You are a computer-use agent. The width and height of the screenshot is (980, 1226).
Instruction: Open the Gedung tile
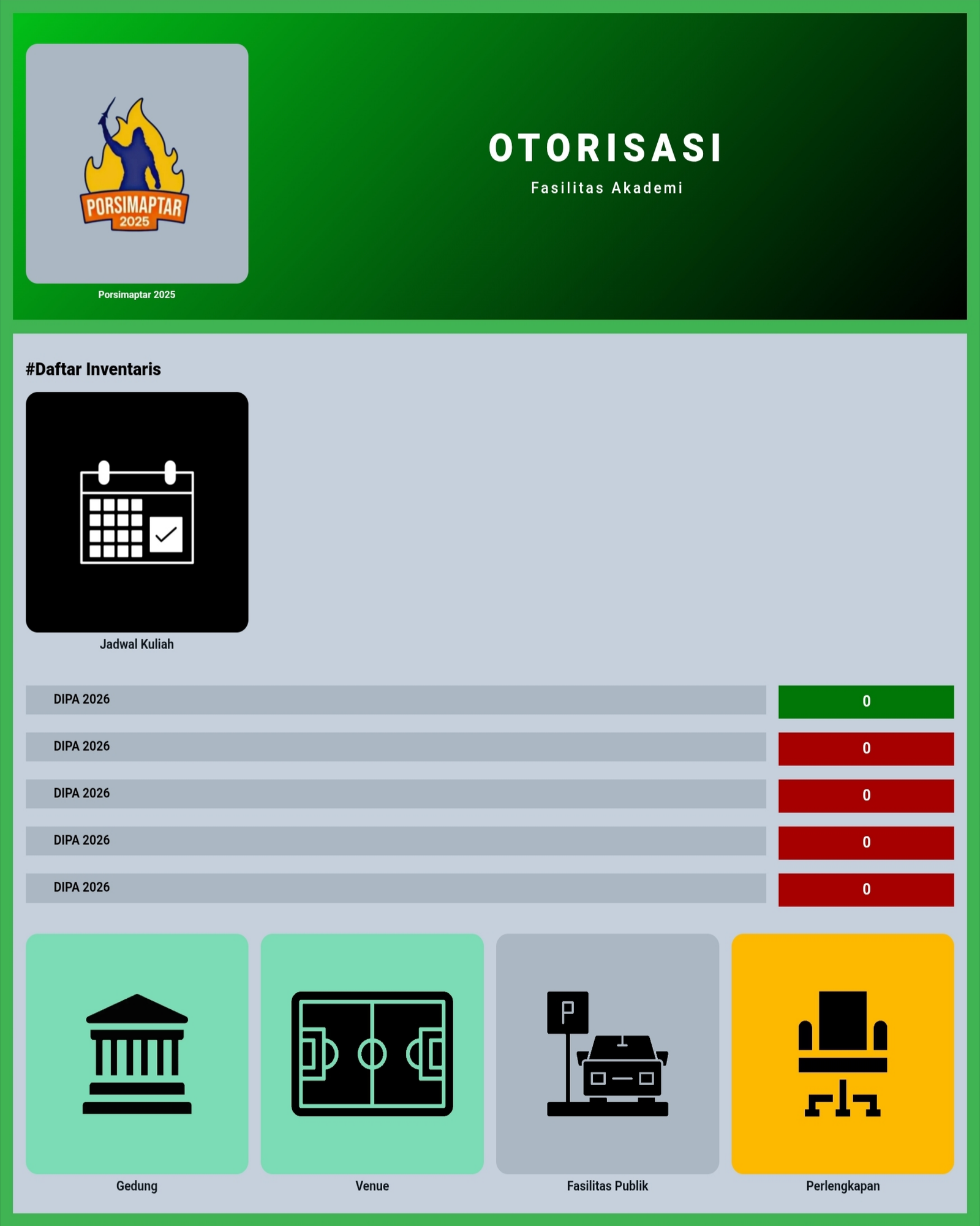(x=137, y=1053)
